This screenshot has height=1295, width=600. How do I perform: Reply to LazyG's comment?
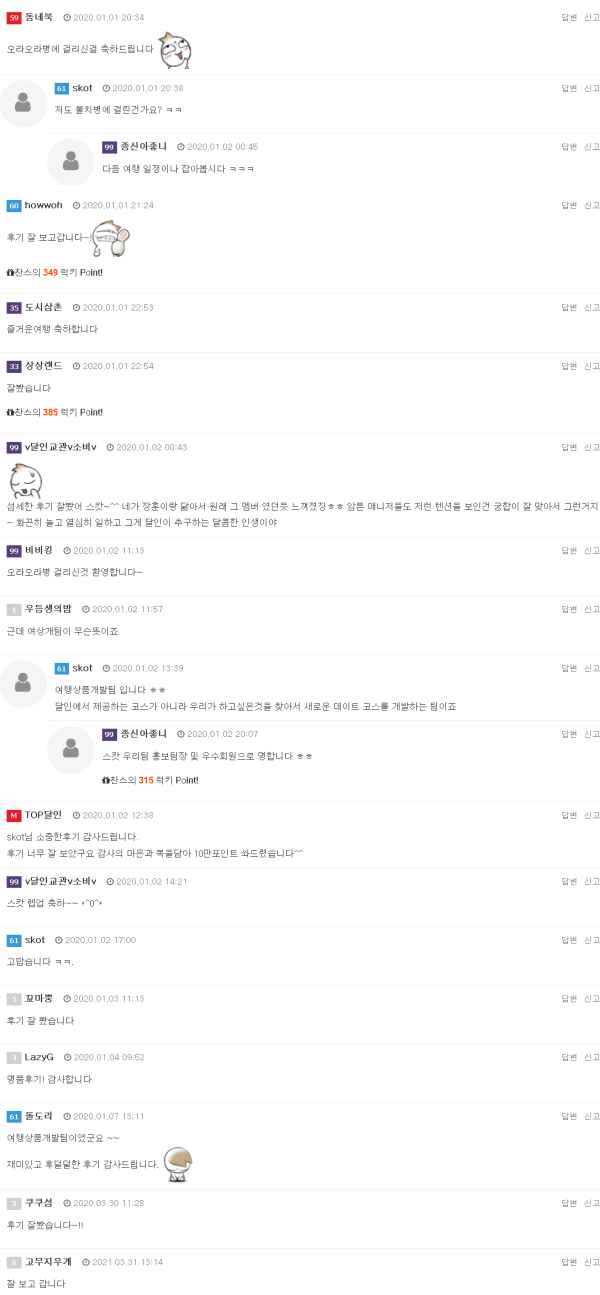tap(568, 1057)
